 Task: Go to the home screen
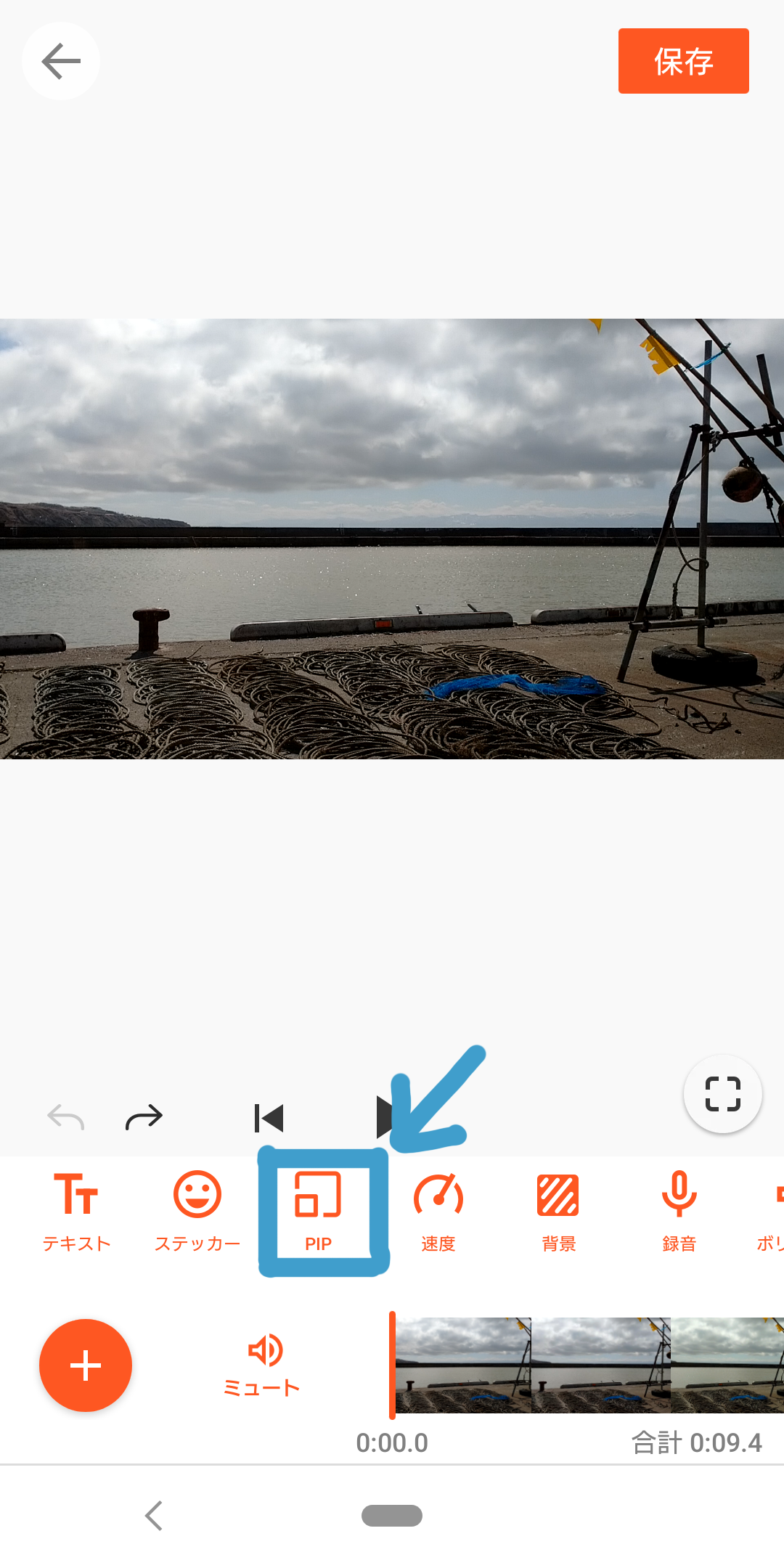[x=392, y=1516]
